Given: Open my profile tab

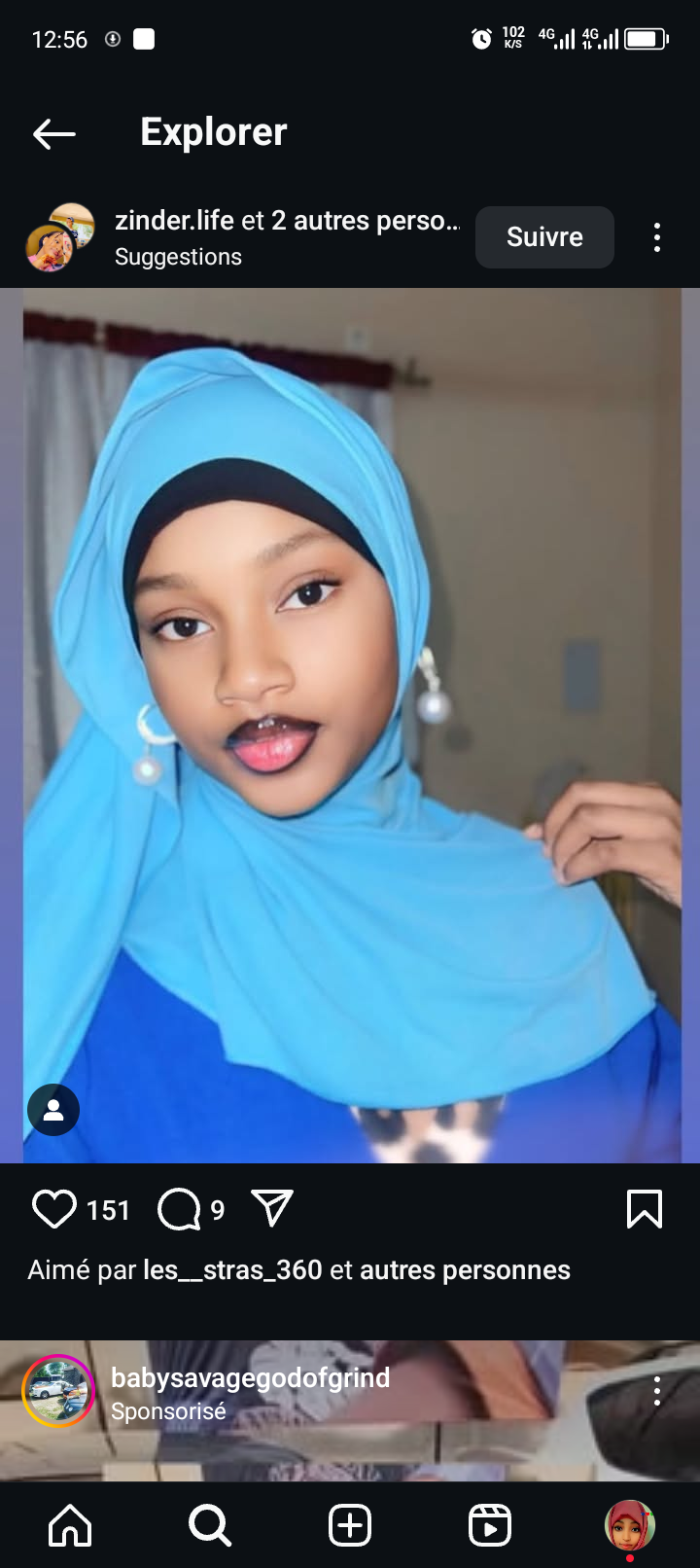Looking at the screenshot, I should 630,1525.
